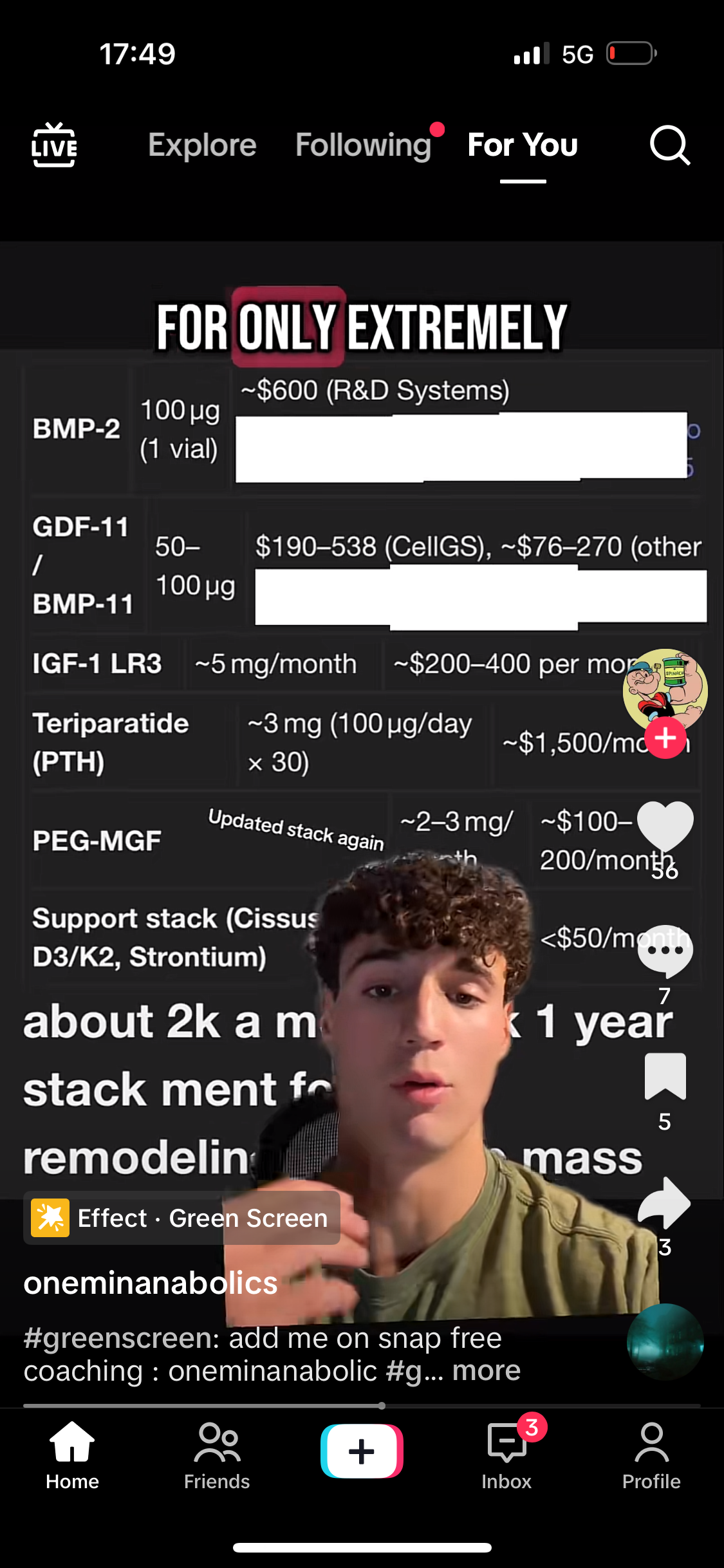Like this video with the heart
This screenshot has width=724, height=1568.
[x=665, y=827]
